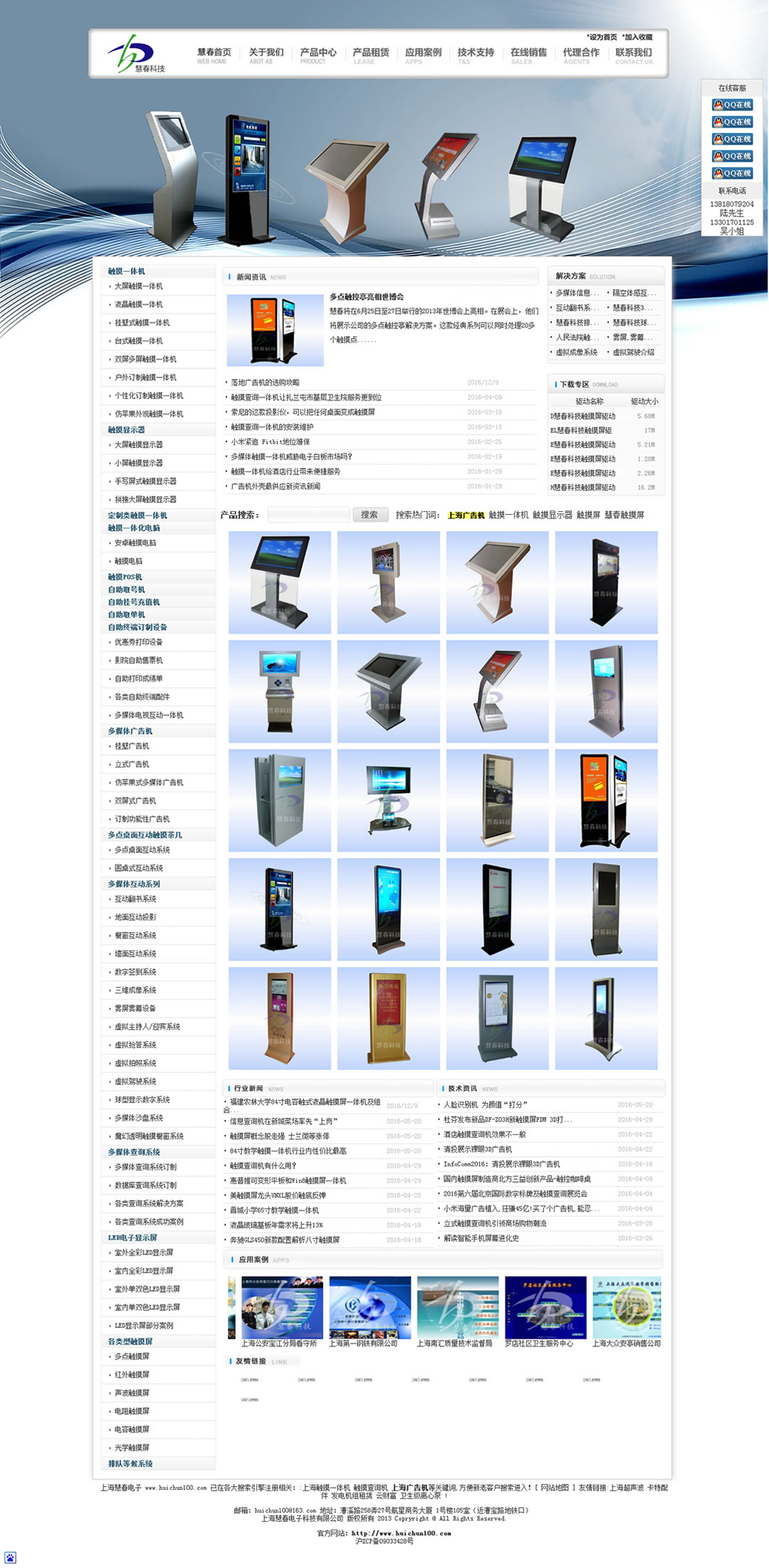Open the 关于我们 navigation item
This screenshot has height=1568, width=769.
tap(266, 53)
